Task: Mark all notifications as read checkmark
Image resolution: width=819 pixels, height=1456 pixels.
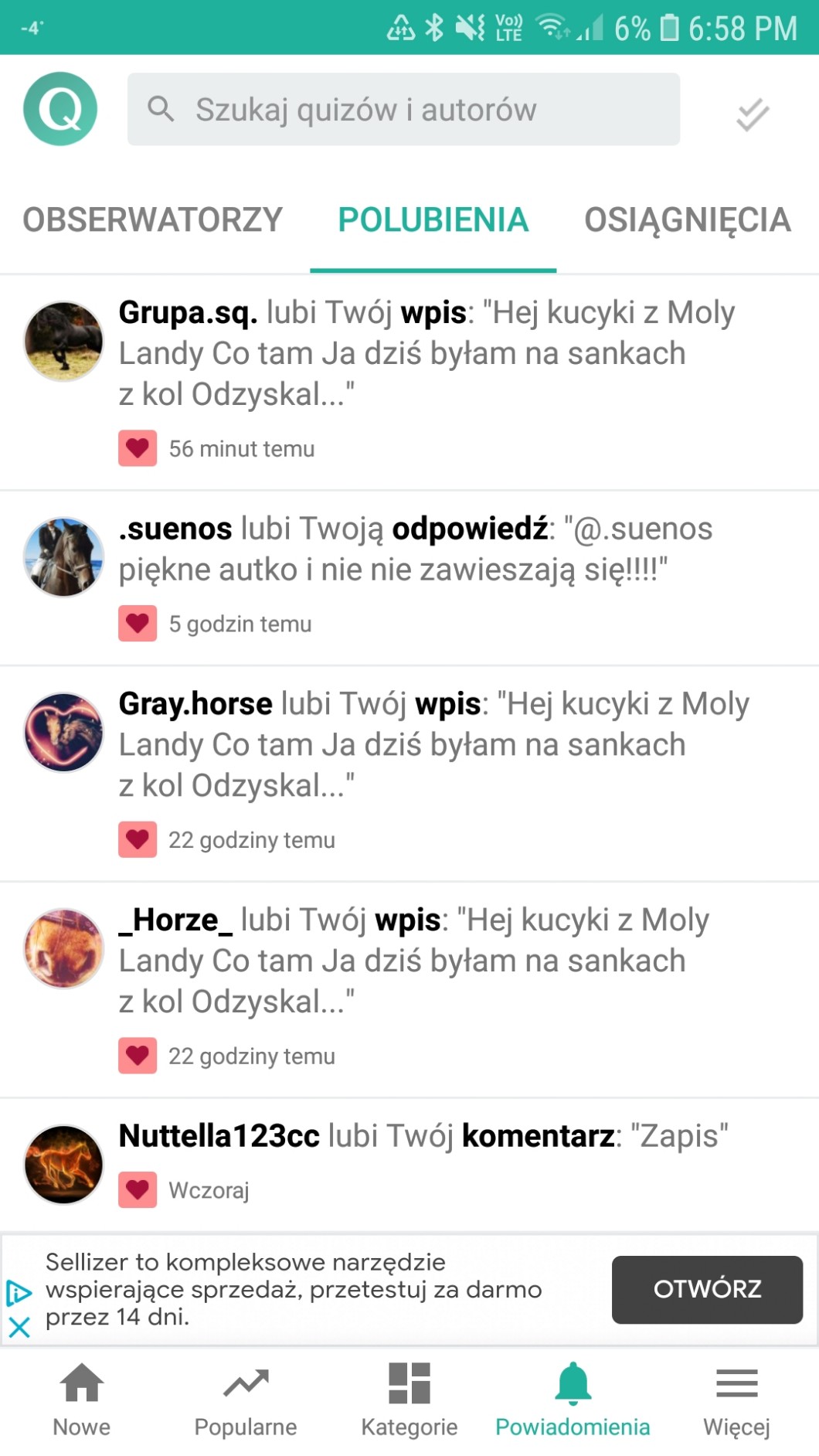Action: [752, 115]
